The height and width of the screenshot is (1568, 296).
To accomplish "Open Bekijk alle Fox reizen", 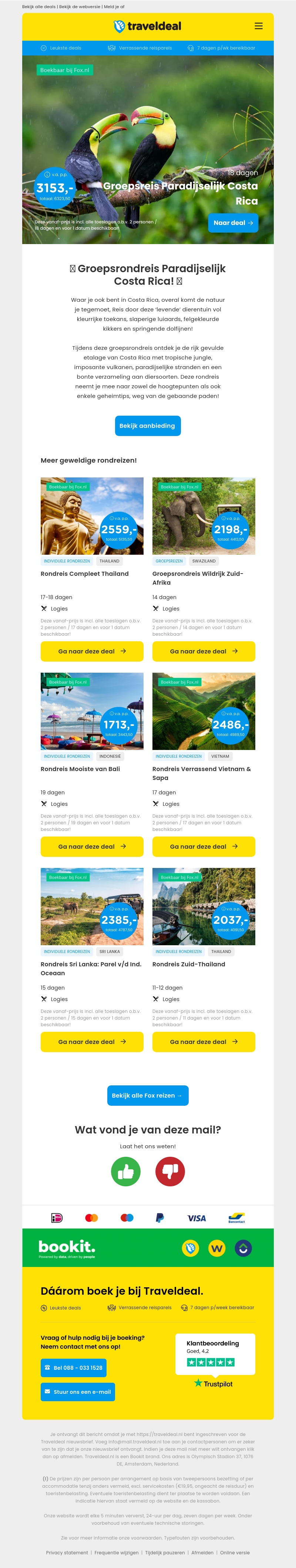I will [147, 1095].
